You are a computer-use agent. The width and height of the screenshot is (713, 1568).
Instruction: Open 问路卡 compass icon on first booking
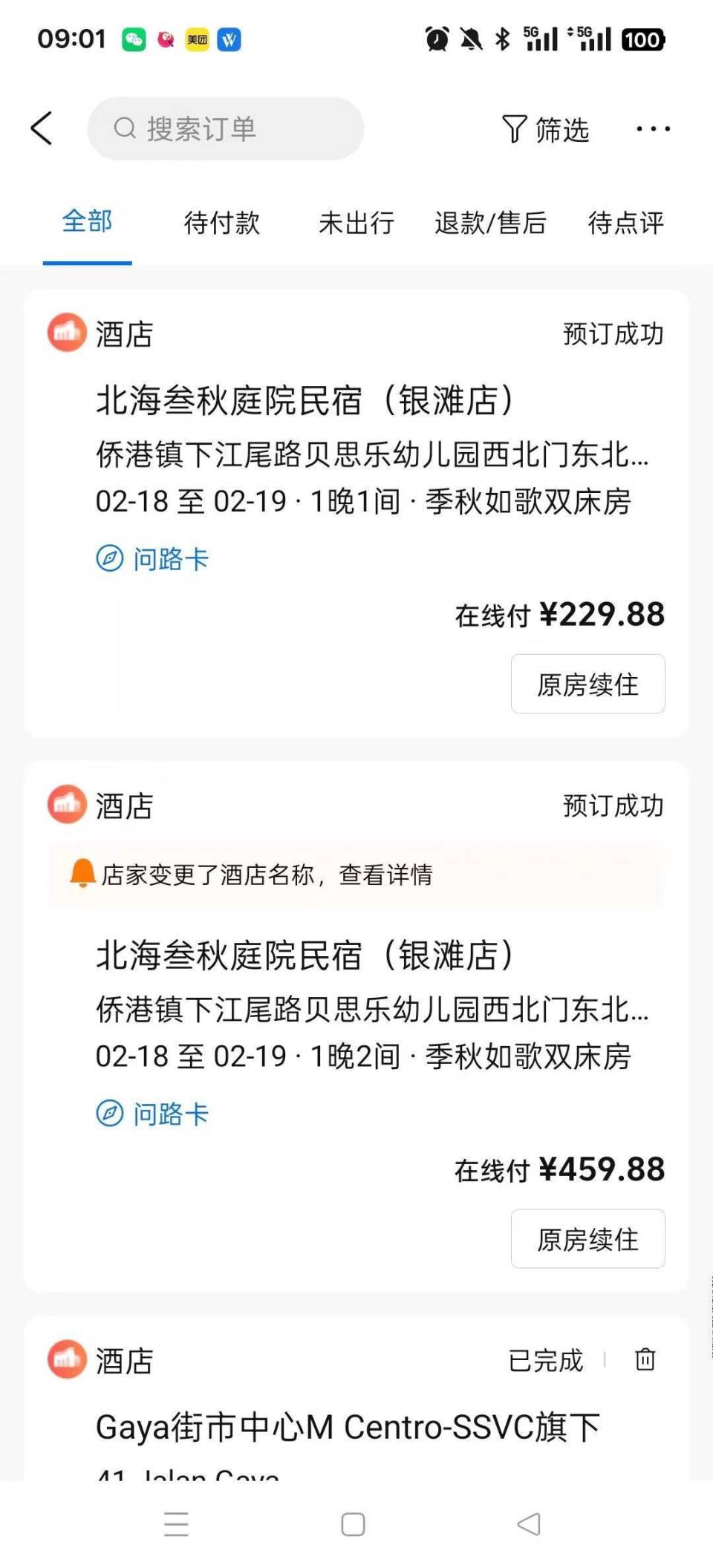coord(108,558)
